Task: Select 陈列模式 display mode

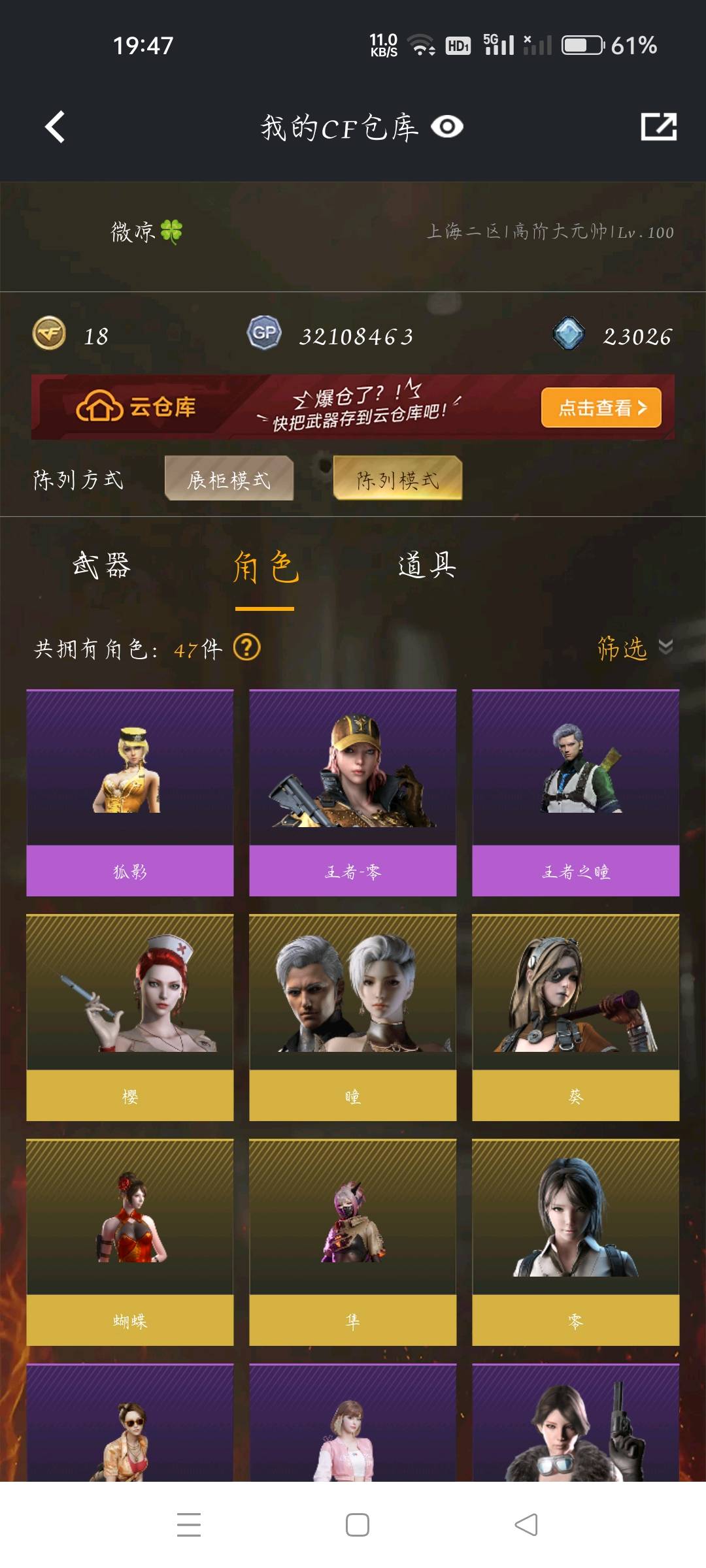Action: pyautogui.click(x=397, y=479)
